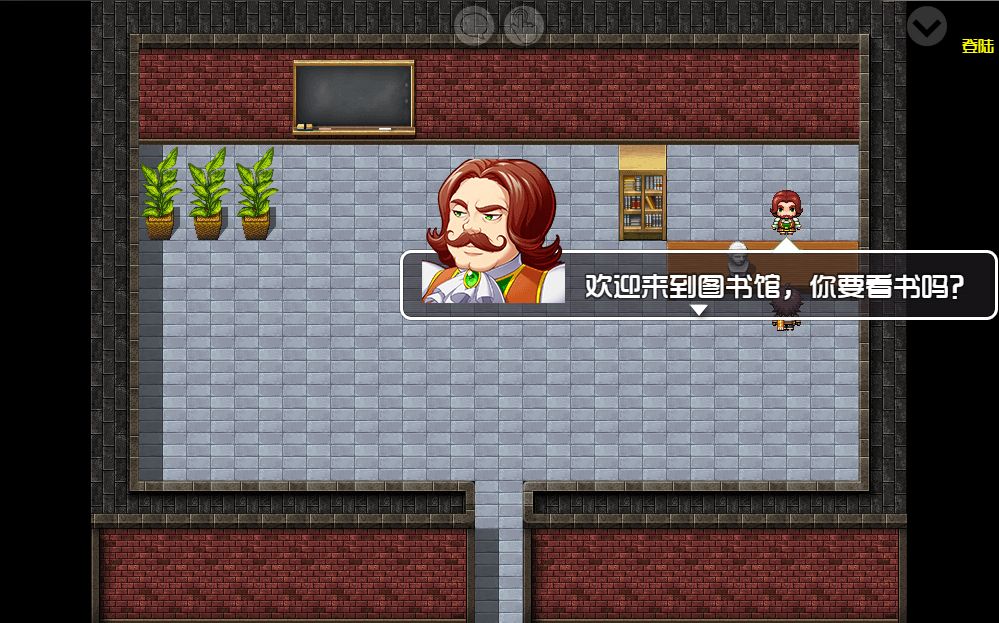The width and height of the screenshot is (999, 623).
Task: Advance the 欢迎来到图书馆 dialogue box
Action: (x=699, y=286)
